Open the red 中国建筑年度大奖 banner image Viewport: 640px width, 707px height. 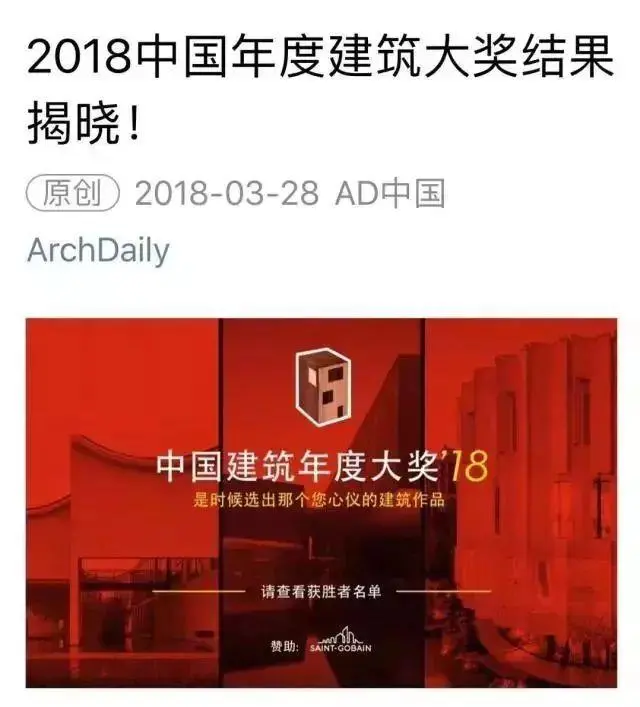320,500
